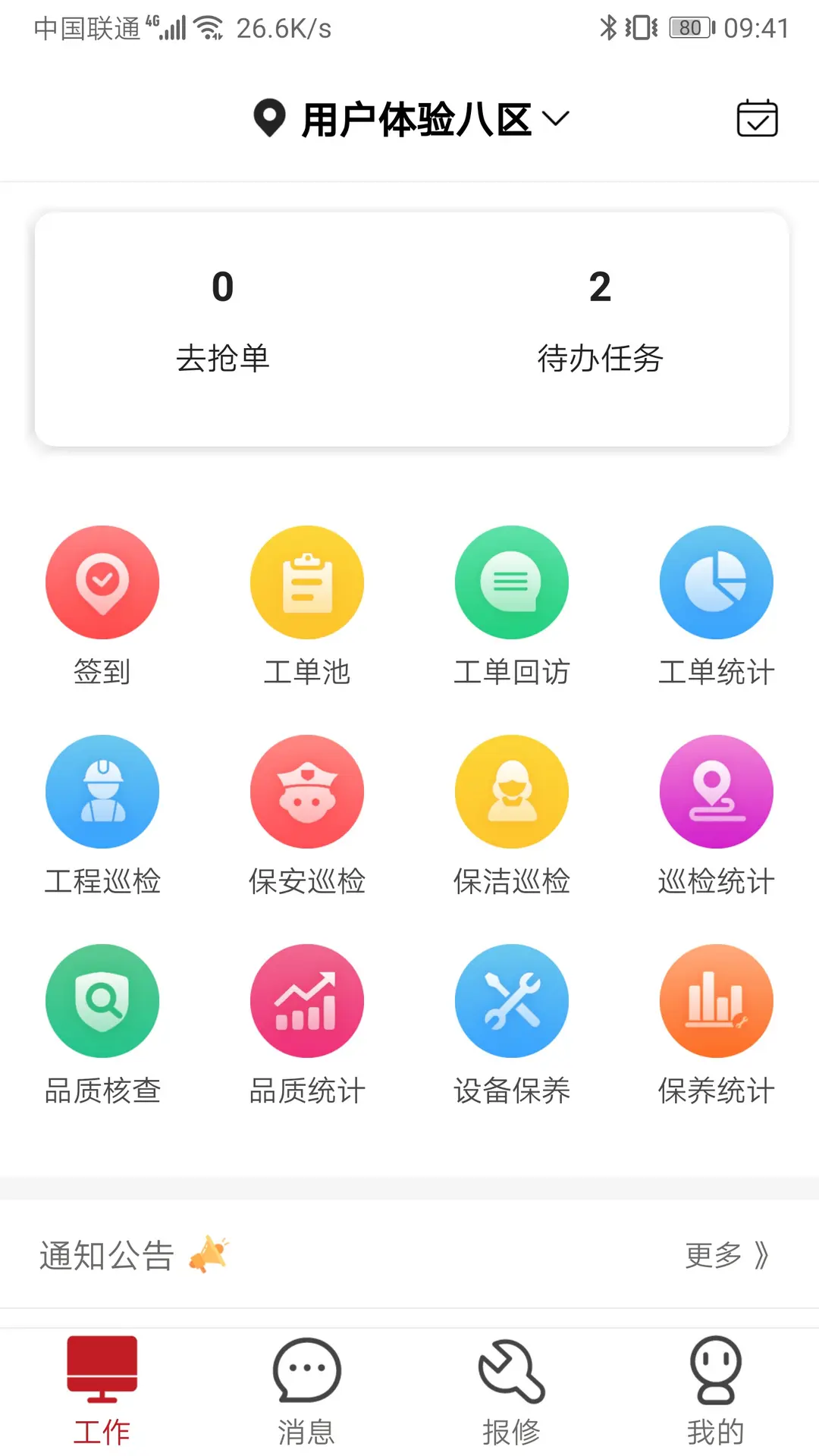The height and width of the screenshot is (1456, 819).
Task: Switch to the 消息 tab
Action: (x=307, y=1392)
